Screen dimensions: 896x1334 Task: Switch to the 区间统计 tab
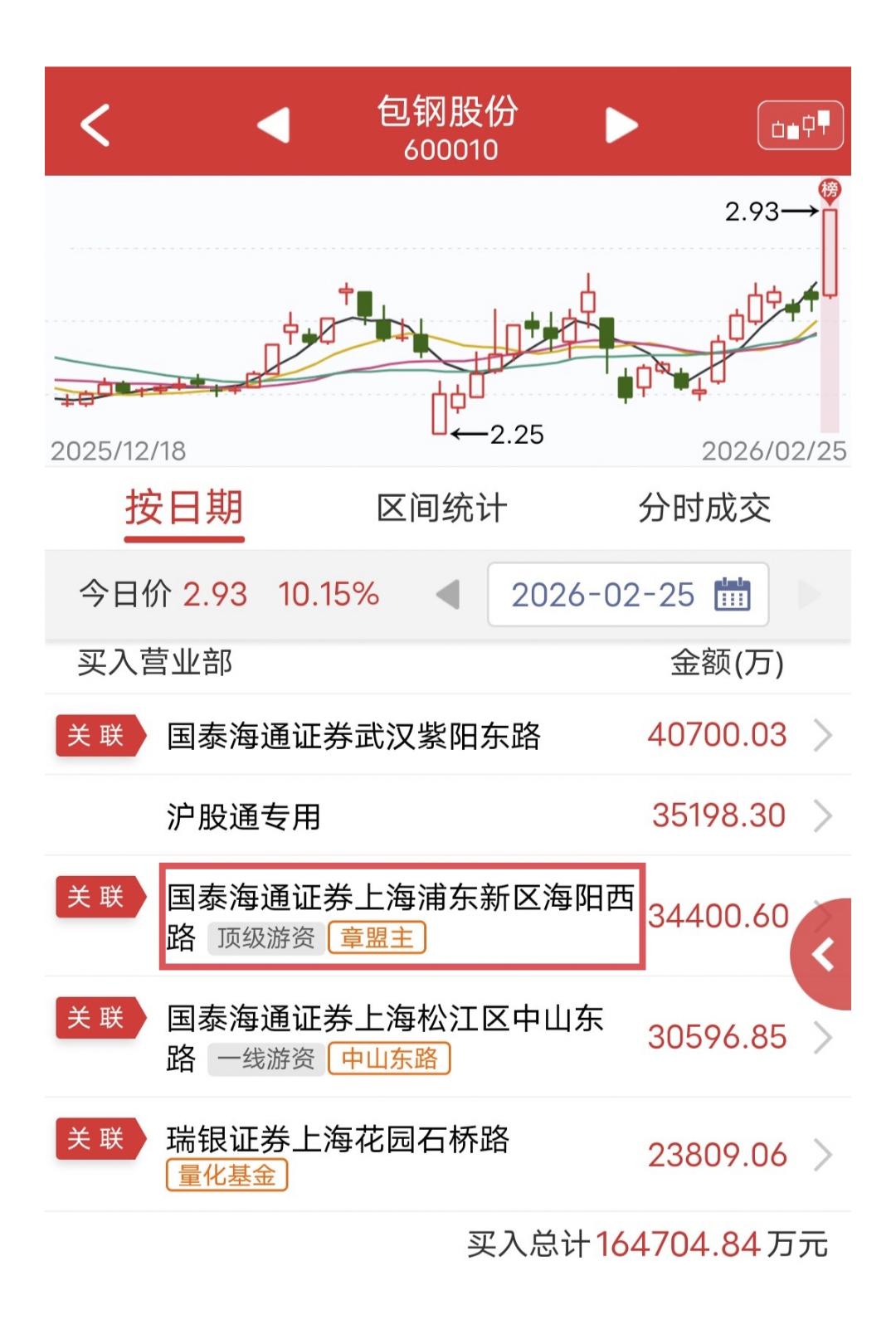coord(443,509)
